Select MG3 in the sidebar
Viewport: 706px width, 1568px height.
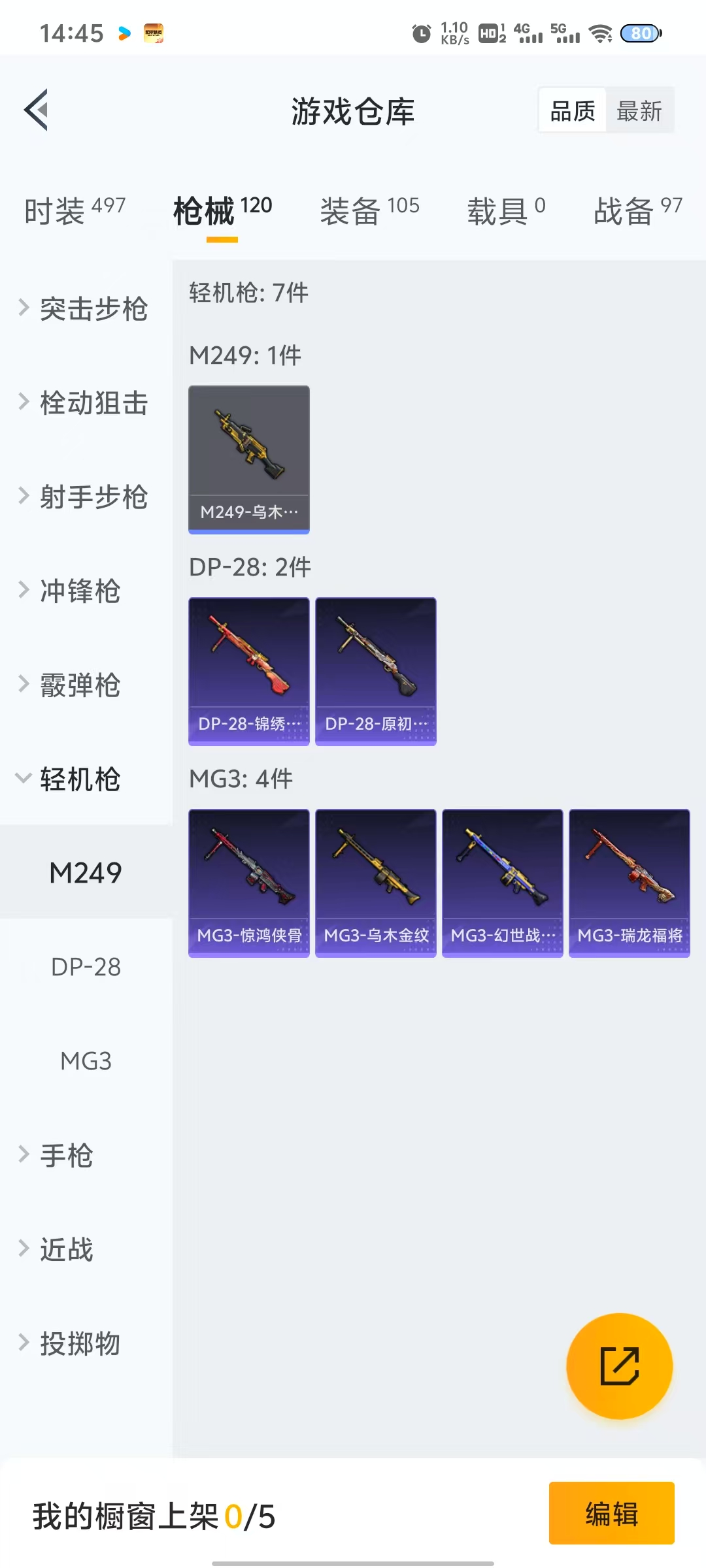[x=86, y=1061]
